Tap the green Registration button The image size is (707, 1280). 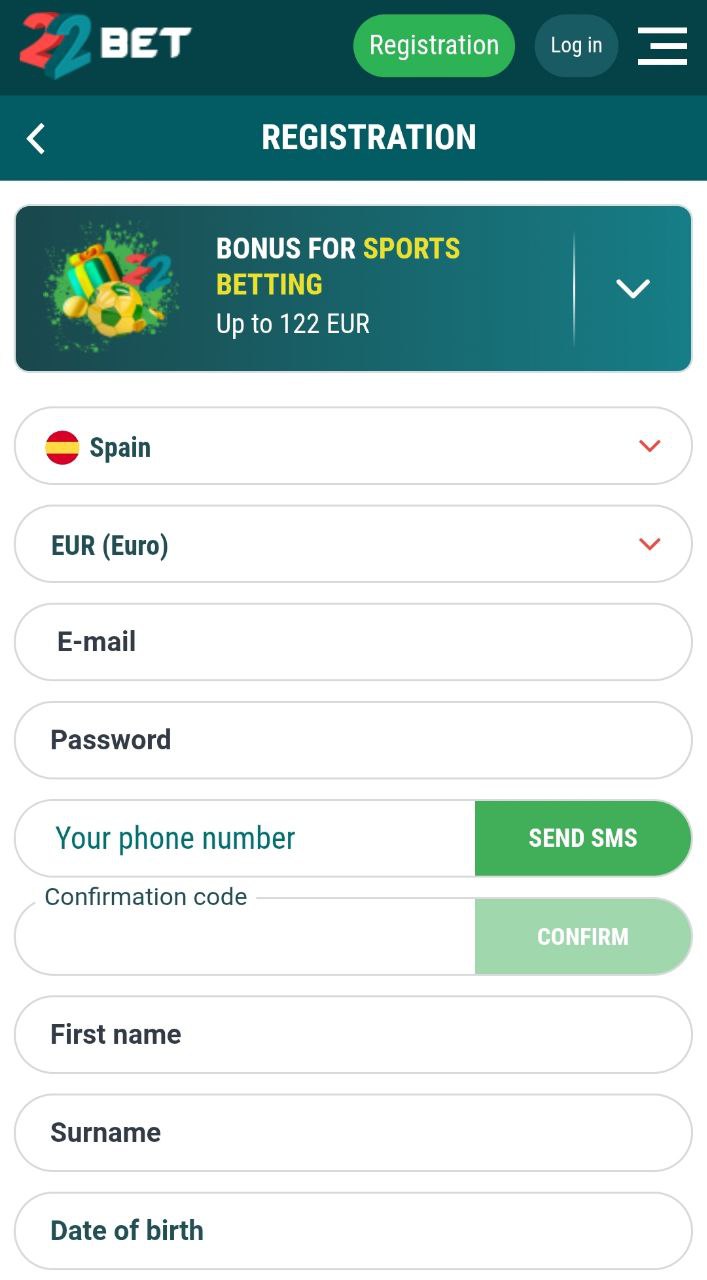tap(434, 45)
